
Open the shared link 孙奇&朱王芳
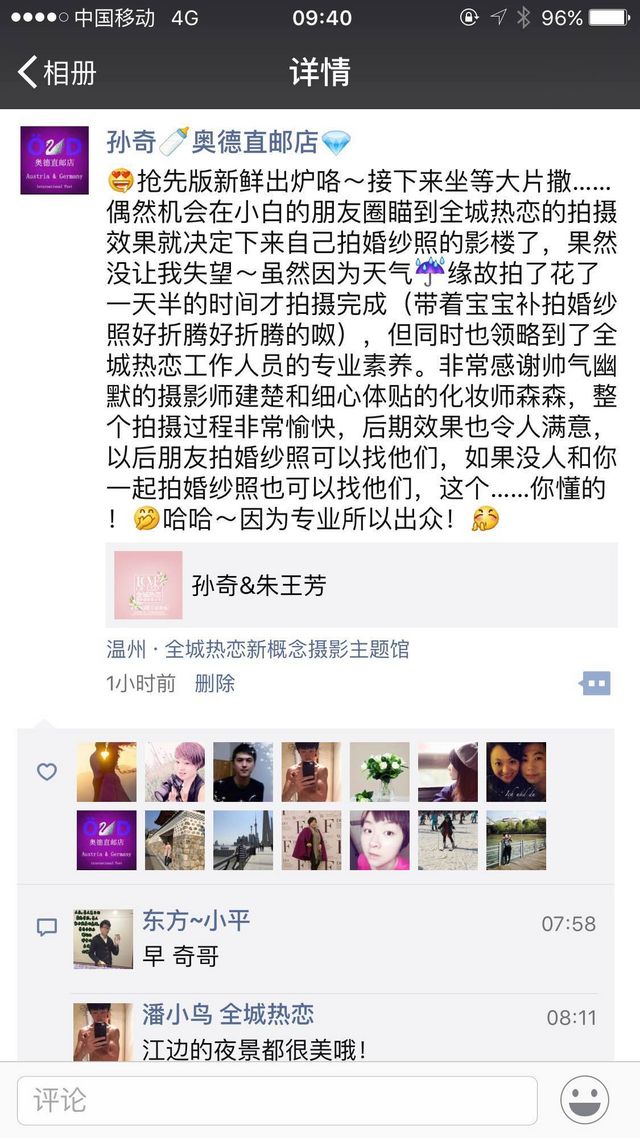pyautogui.click(x=361, y=585)
